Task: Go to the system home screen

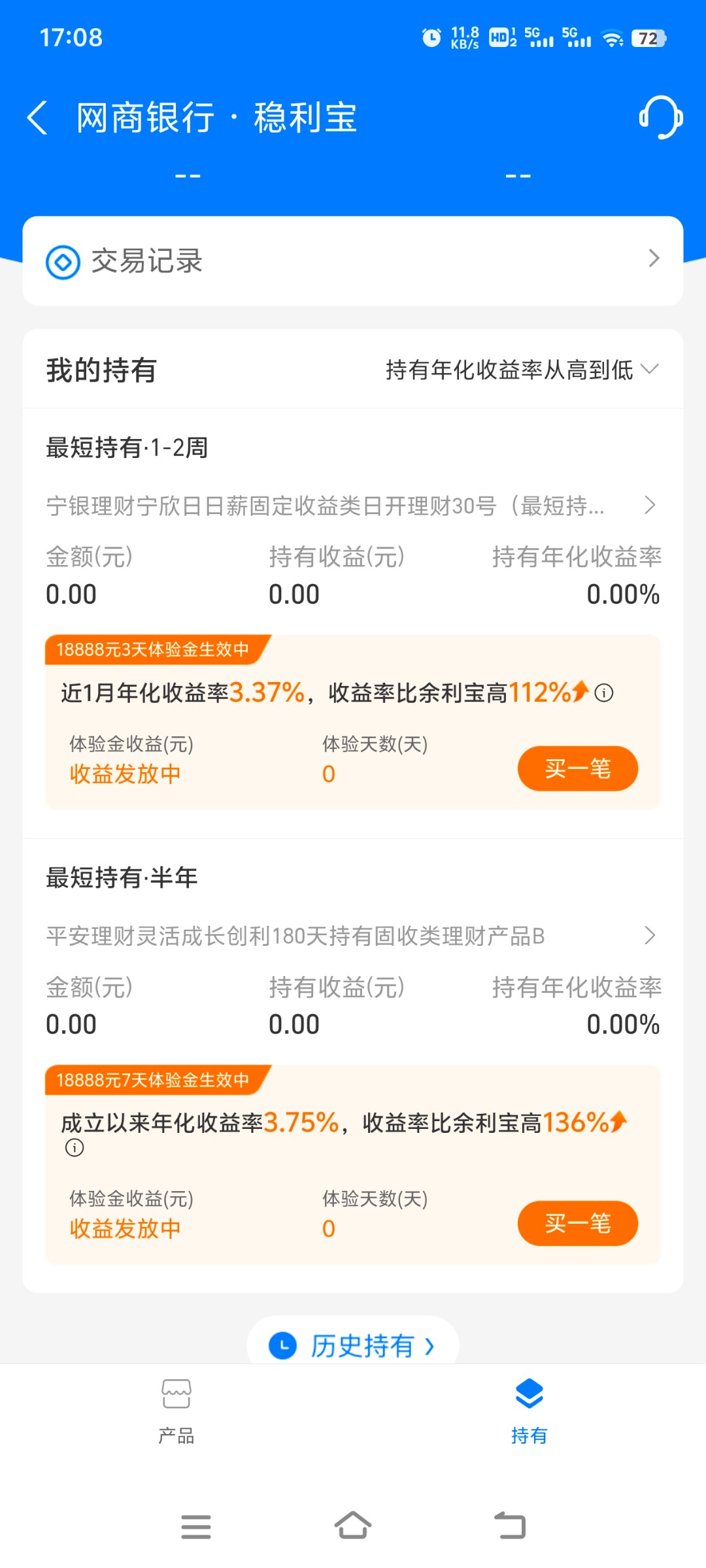Action: [353, 1526]
